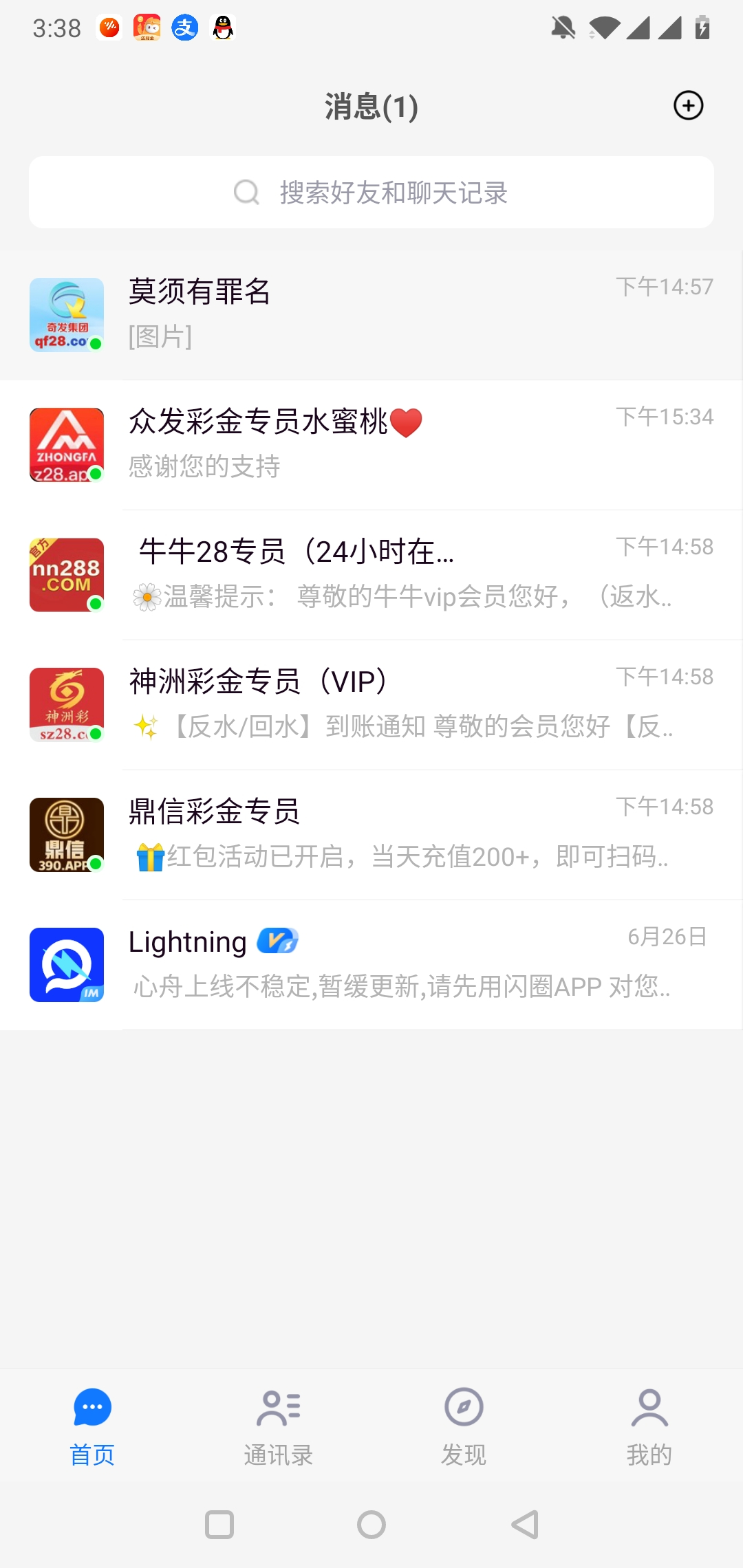Open the 我的 profile tab
743x1568 pixels.
coord(649,1425)
